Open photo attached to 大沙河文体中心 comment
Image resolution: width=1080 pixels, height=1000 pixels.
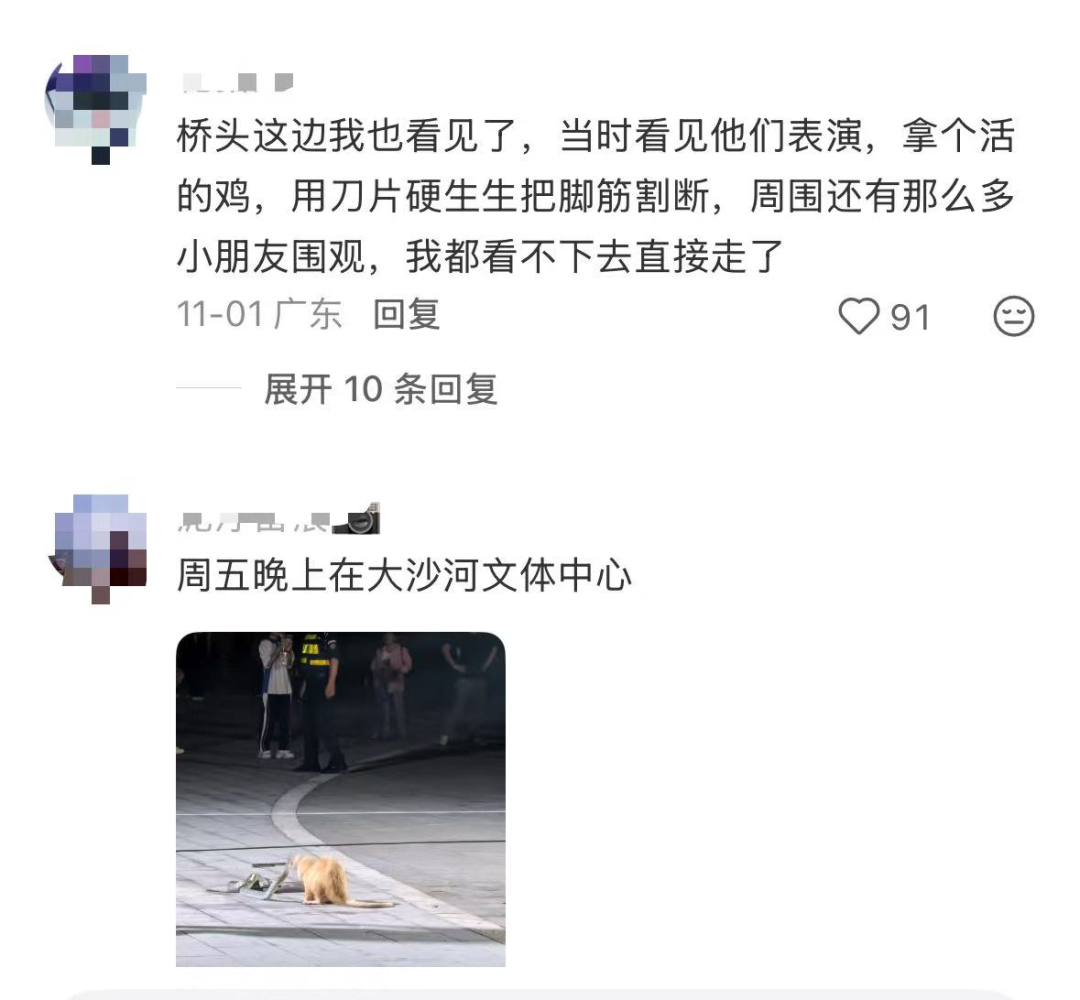[x=340, y=798]
